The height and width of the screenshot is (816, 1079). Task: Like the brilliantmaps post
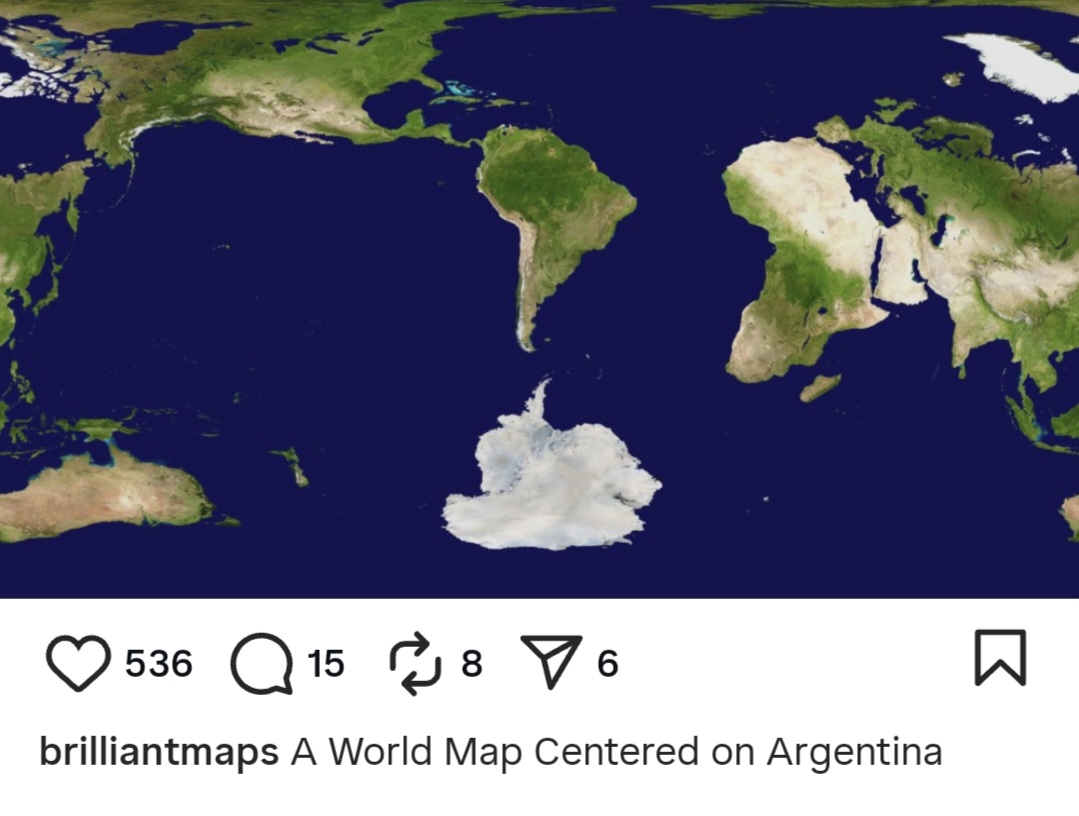click(x=77, y=663)
